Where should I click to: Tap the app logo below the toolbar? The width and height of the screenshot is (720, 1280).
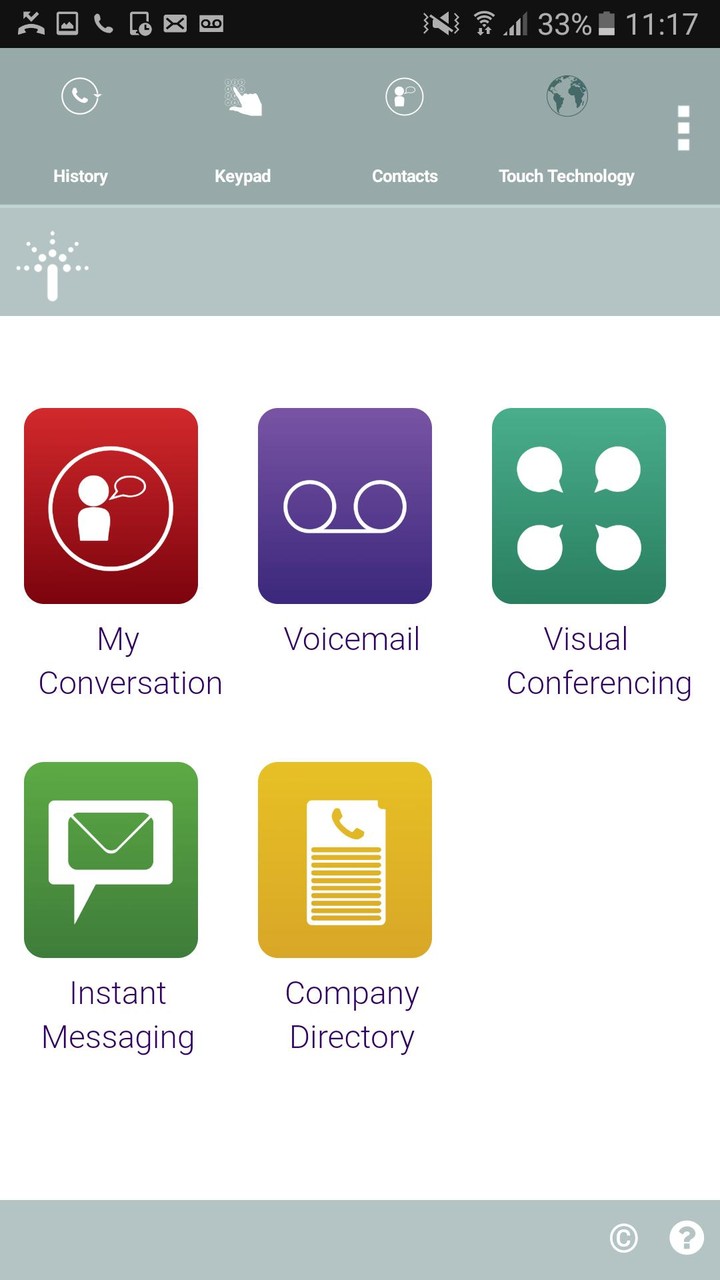pyautogui.click(x=52, y=264)
